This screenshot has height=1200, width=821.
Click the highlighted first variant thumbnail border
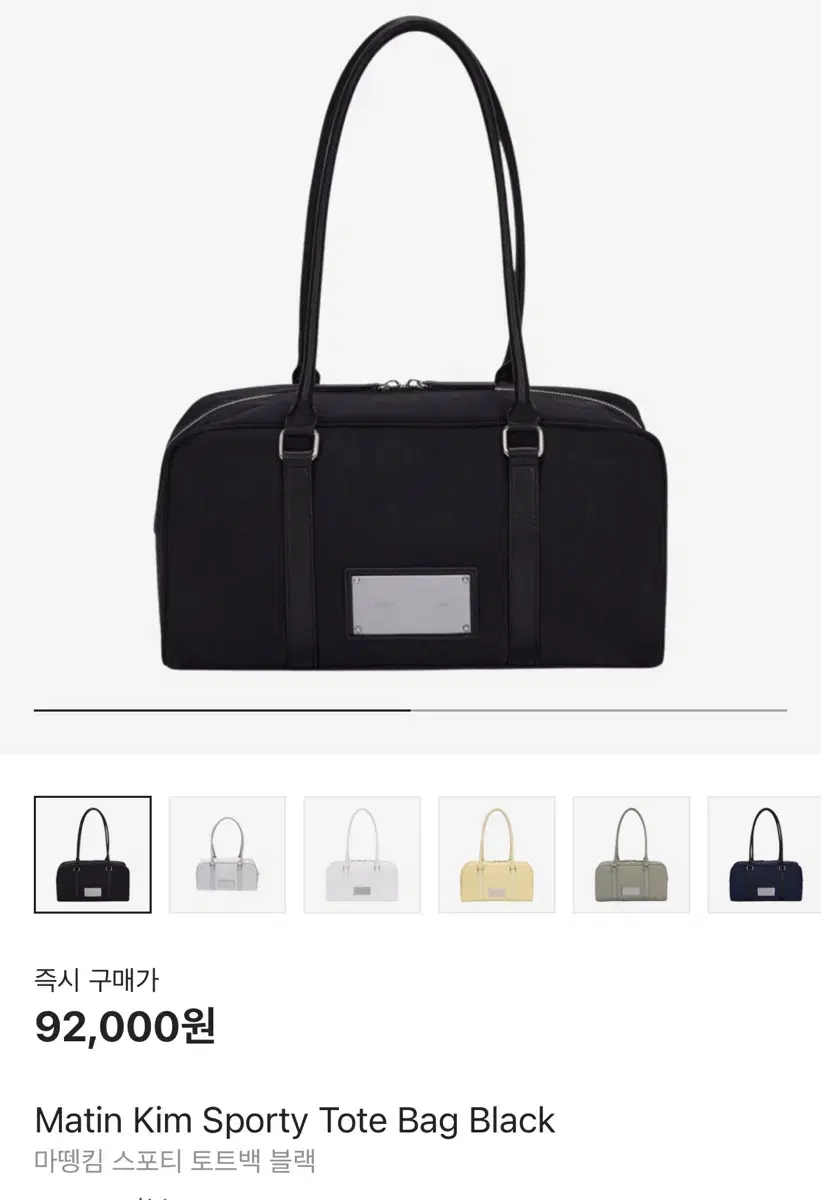click(x=92, y=854)
